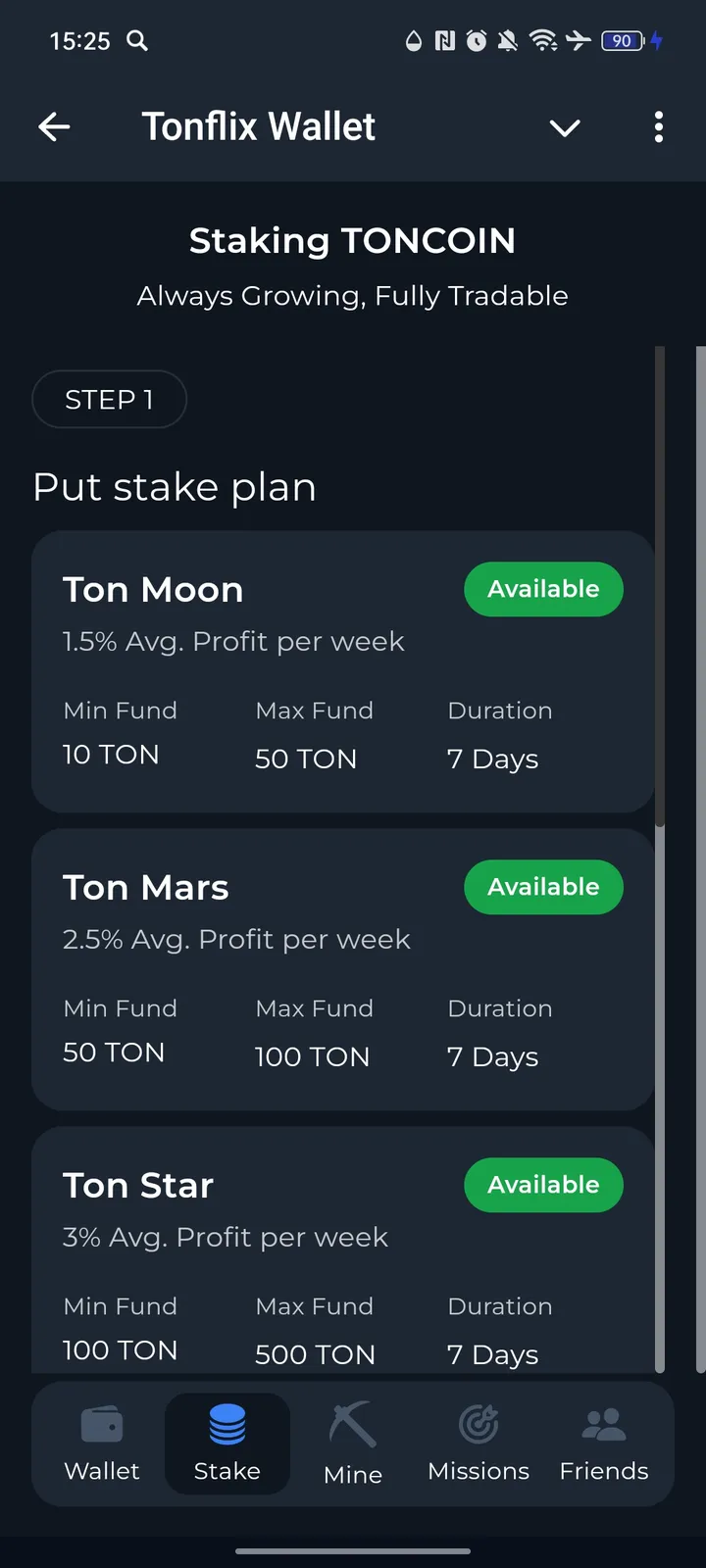The height and width of the screenshot is (1568, 706).
Task: Expand the Tonflix Wallet chevron dropdown
Action: point(565,128)
